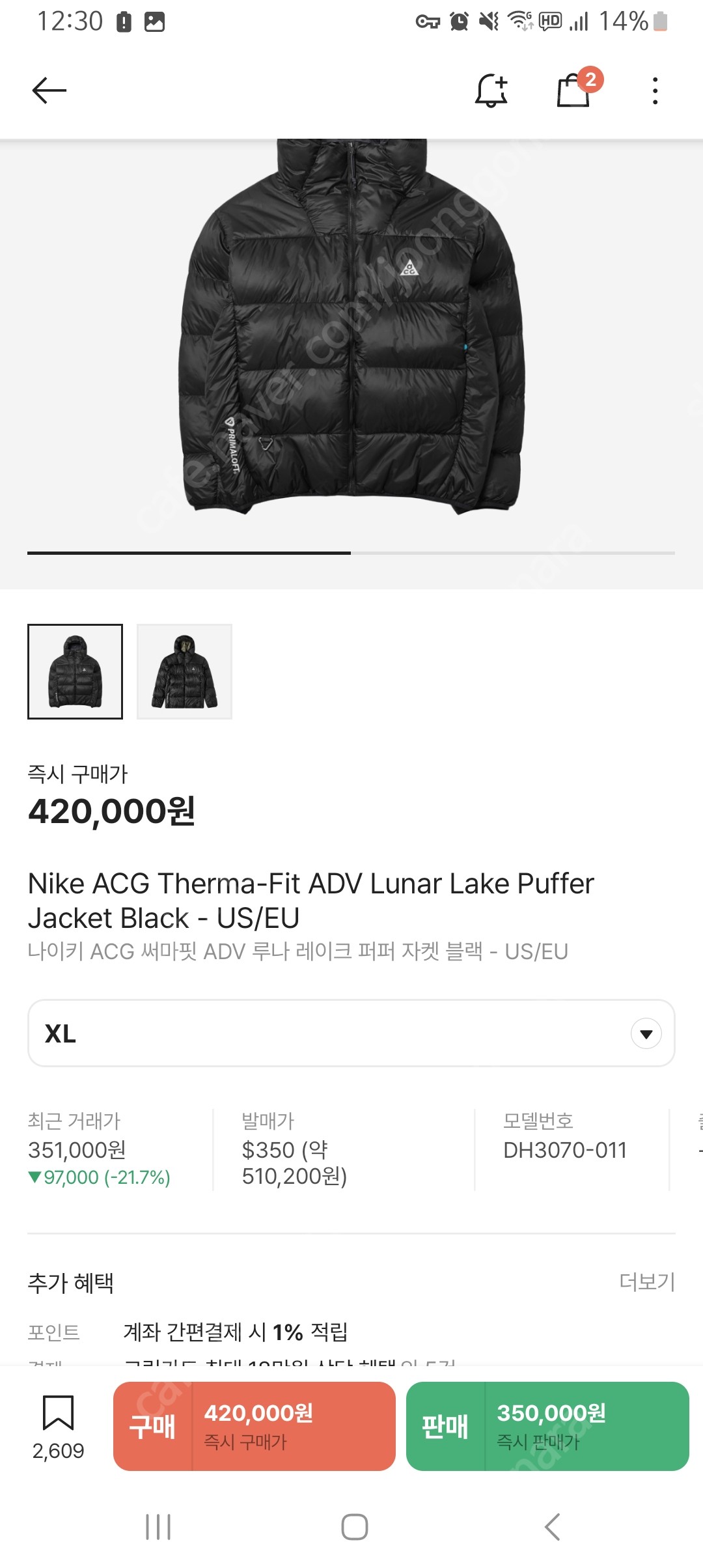Open the three-dot overflow menu
This screenshot has height=1568, width=703.
tap(655, 91)
